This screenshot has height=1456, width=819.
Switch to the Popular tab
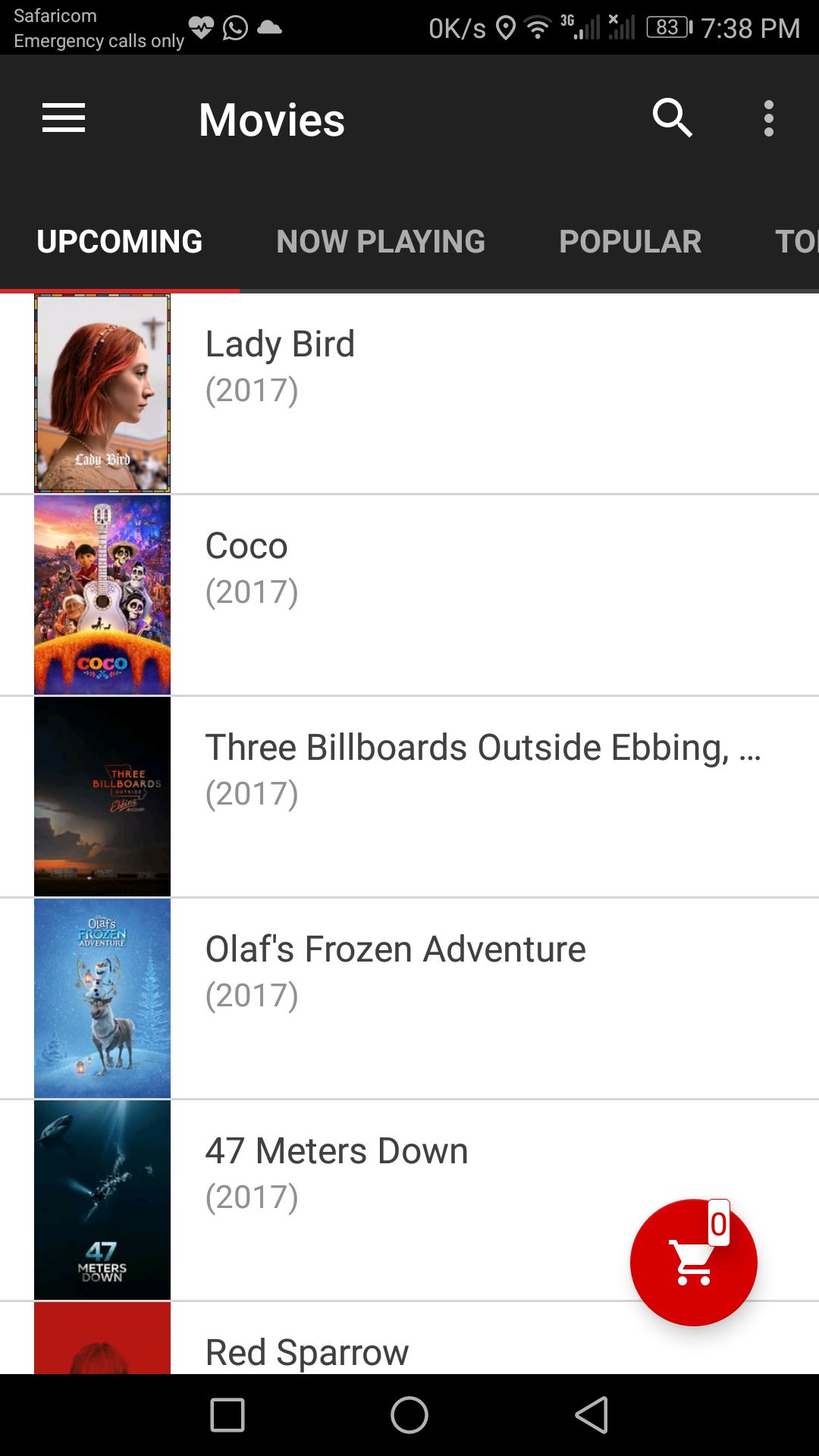(x=630, y=242)
